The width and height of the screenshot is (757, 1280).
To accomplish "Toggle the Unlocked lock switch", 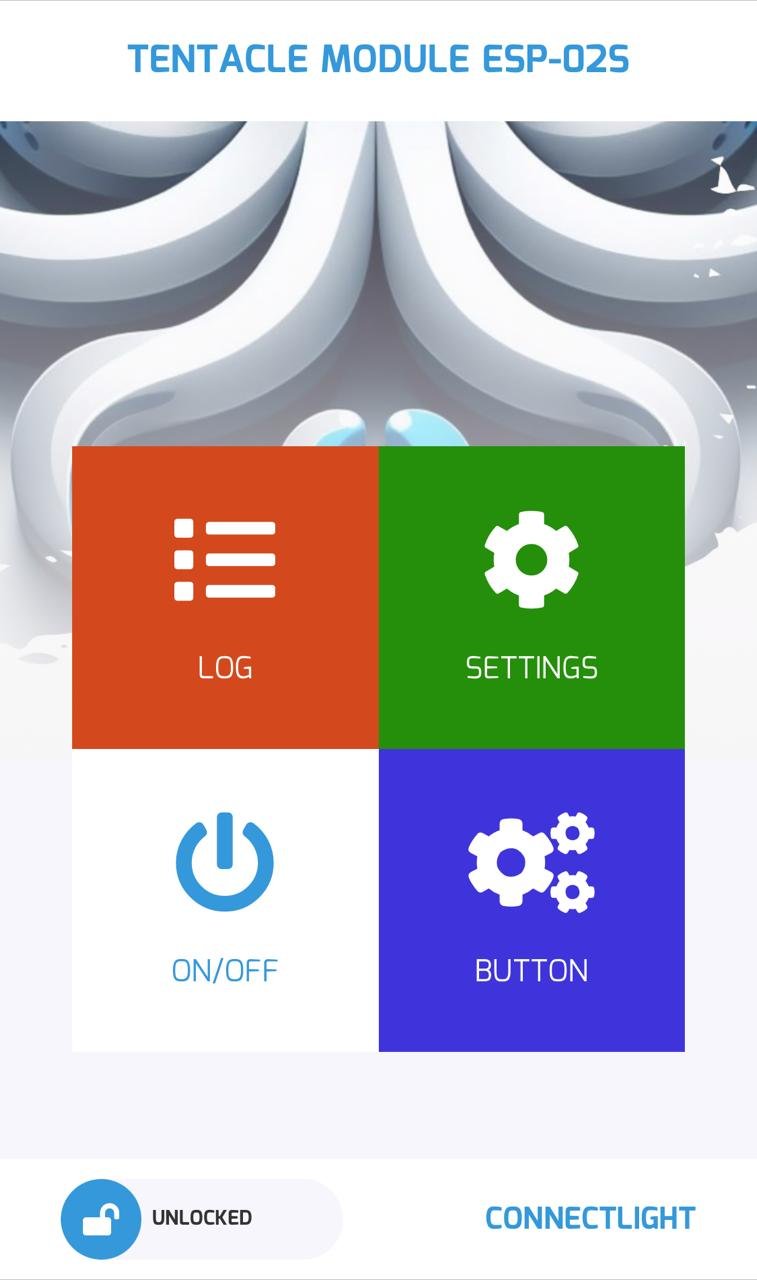I will coord(201,1218).
